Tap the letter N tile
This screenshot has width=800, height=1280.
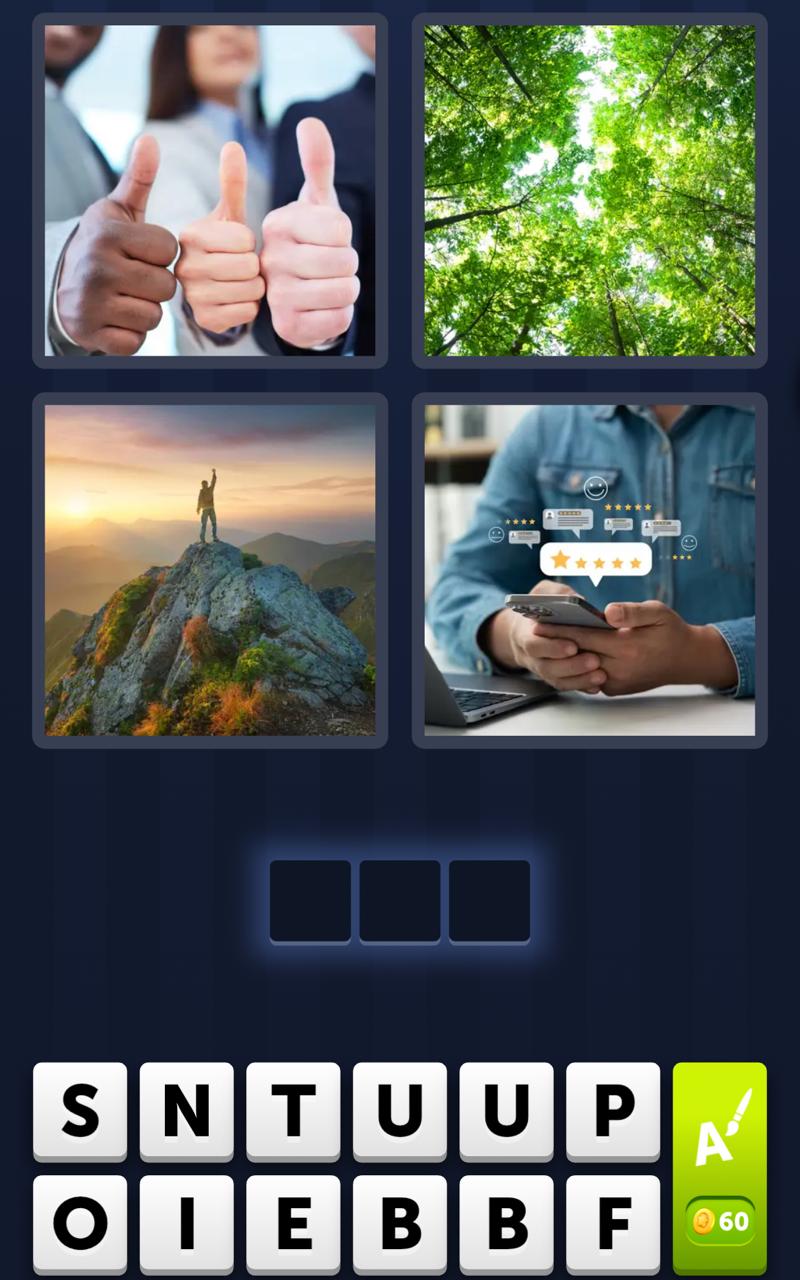point(187,1113)
